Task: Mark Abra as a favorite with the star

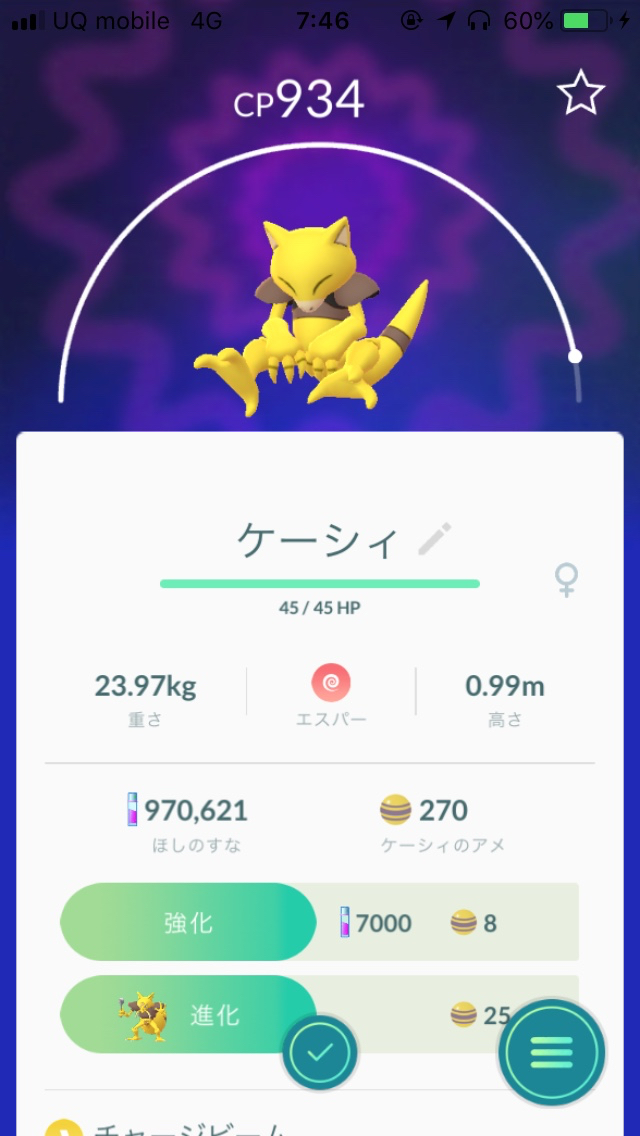Action: (581, 94)
